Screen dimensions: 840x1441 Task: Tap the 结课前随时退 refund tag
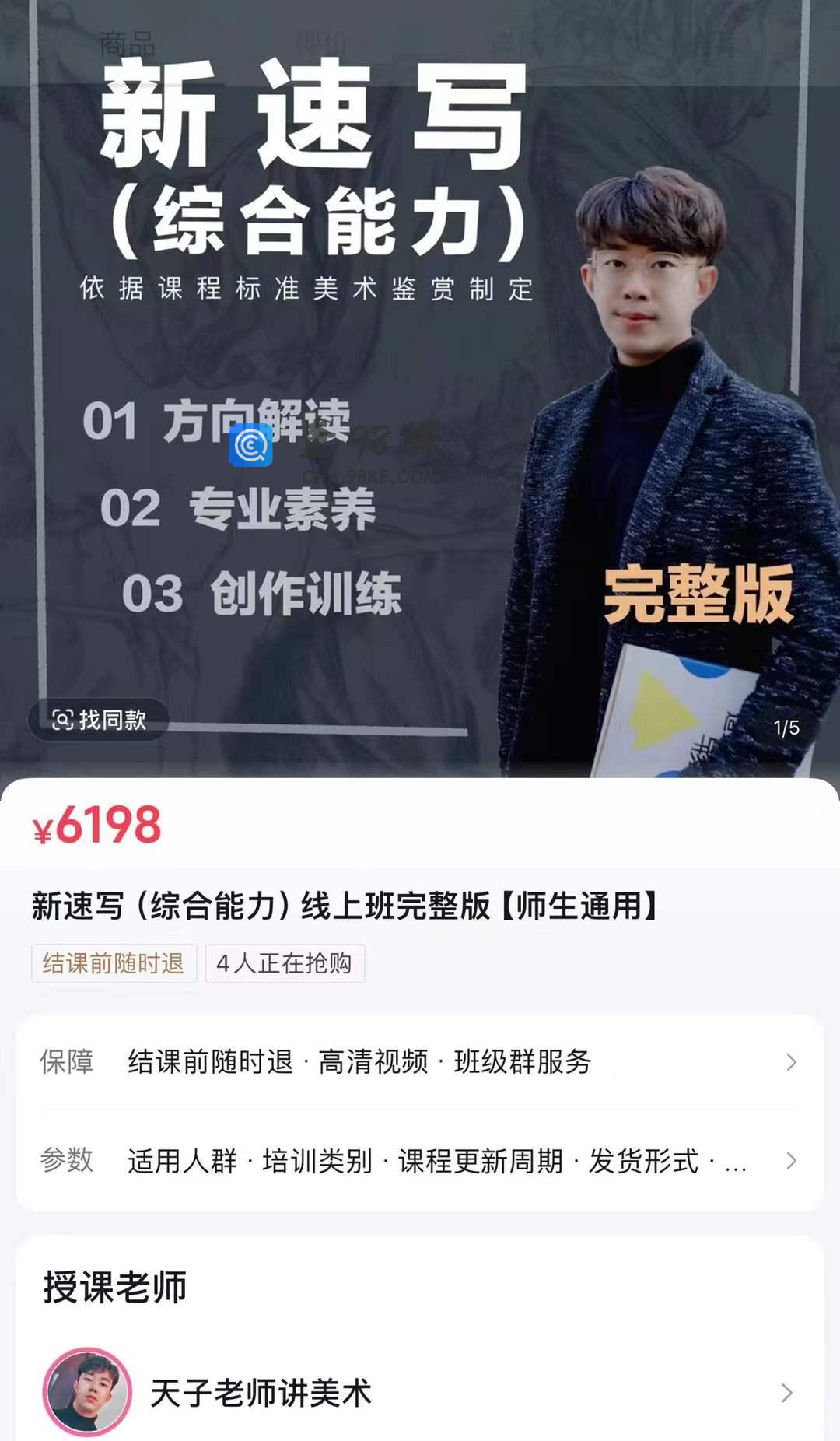114,963
